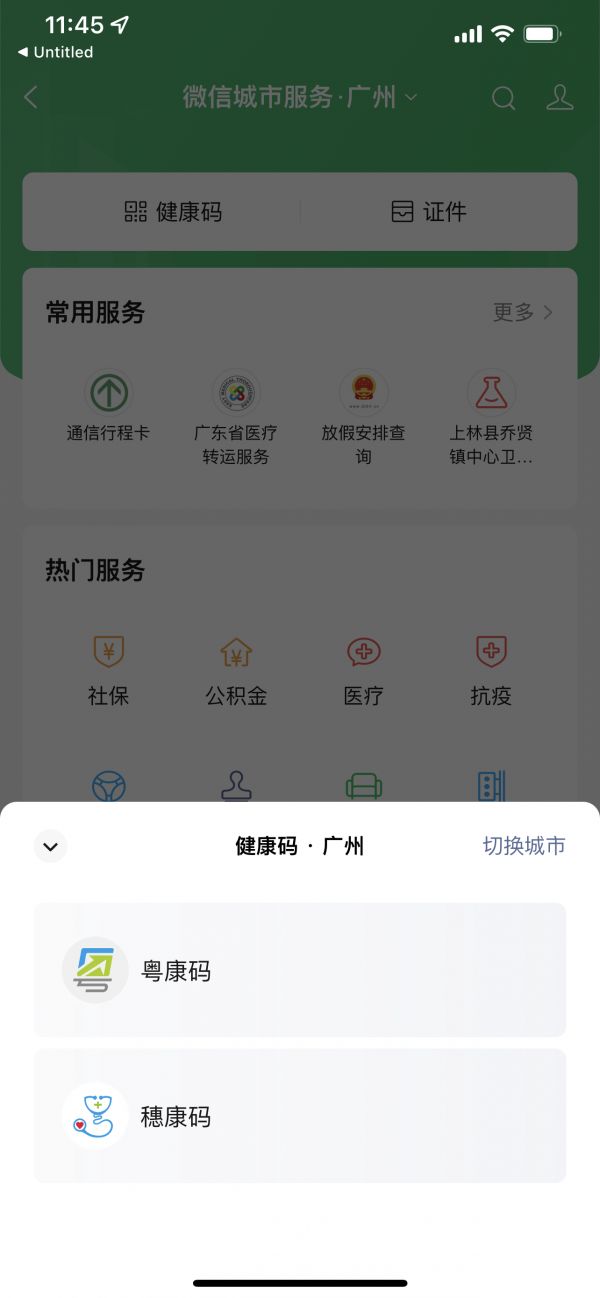Open the 粤康码 health code
This screenshot has height=1298, width=600.
[299, 970]
